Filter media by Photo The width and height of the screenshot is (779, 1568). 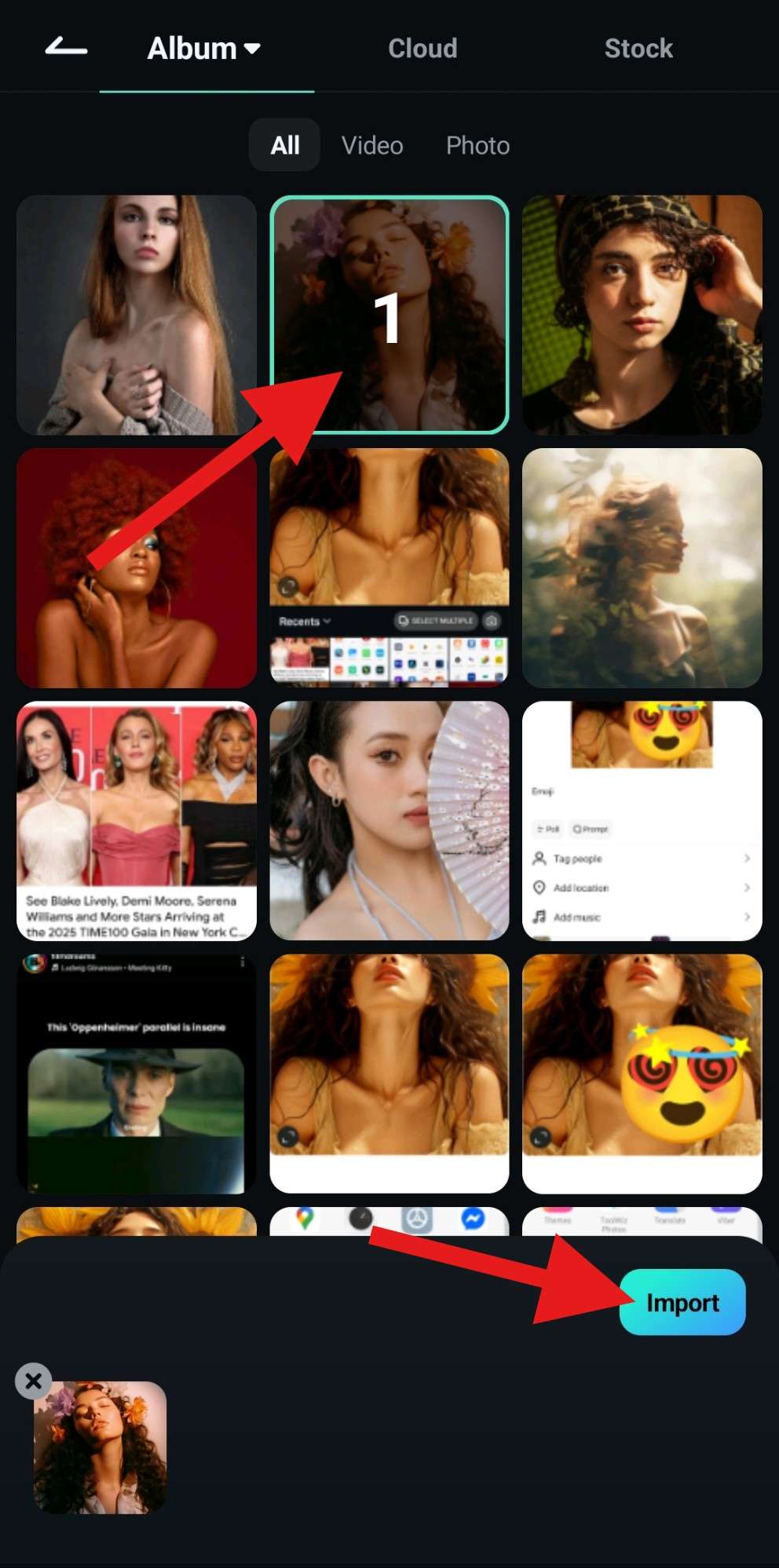click(x=477, y=145)
